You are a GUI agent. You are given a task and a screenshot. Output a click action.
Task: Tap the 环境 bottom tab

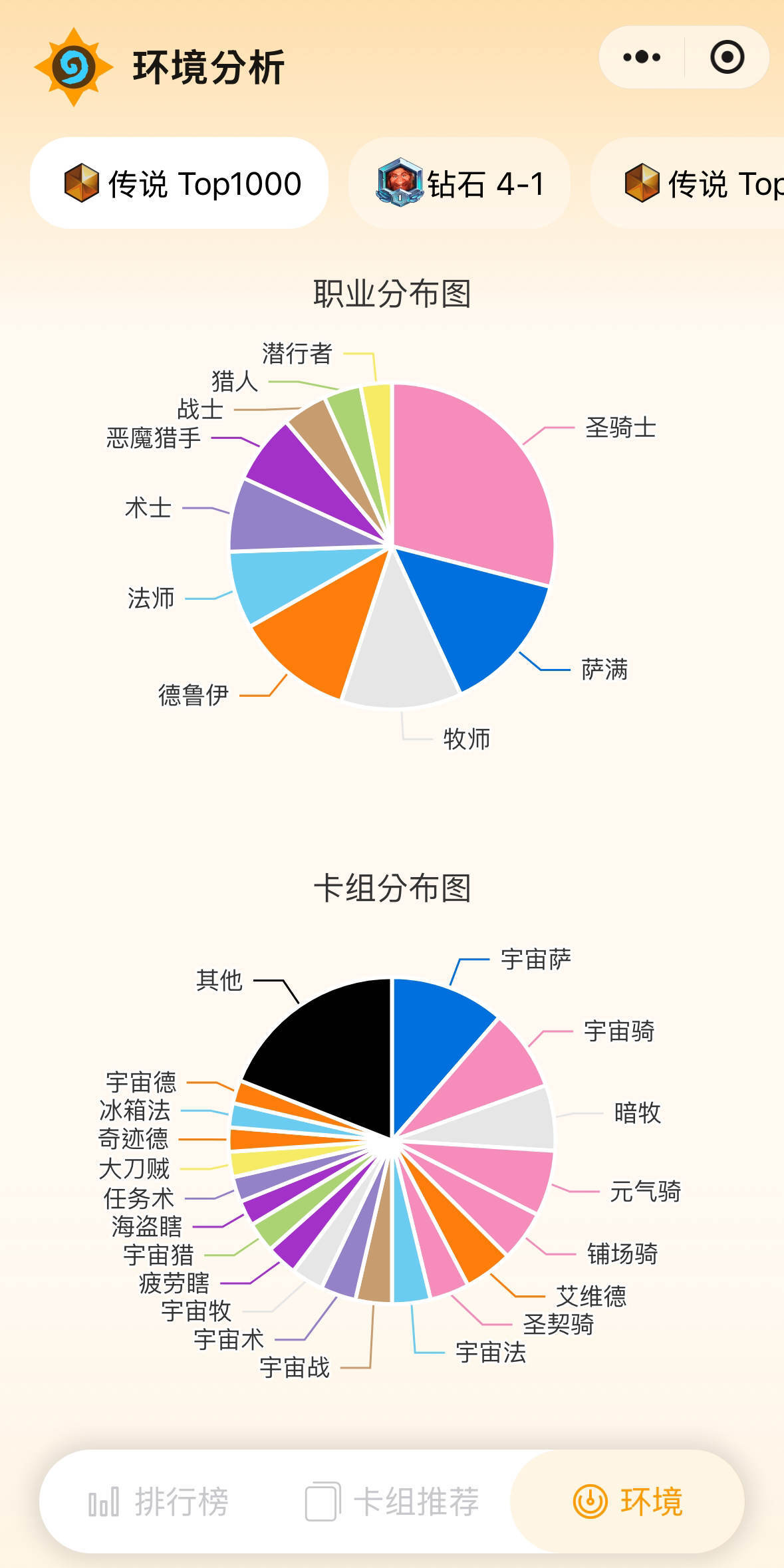pyautogui.click(x=628, y=1502)
